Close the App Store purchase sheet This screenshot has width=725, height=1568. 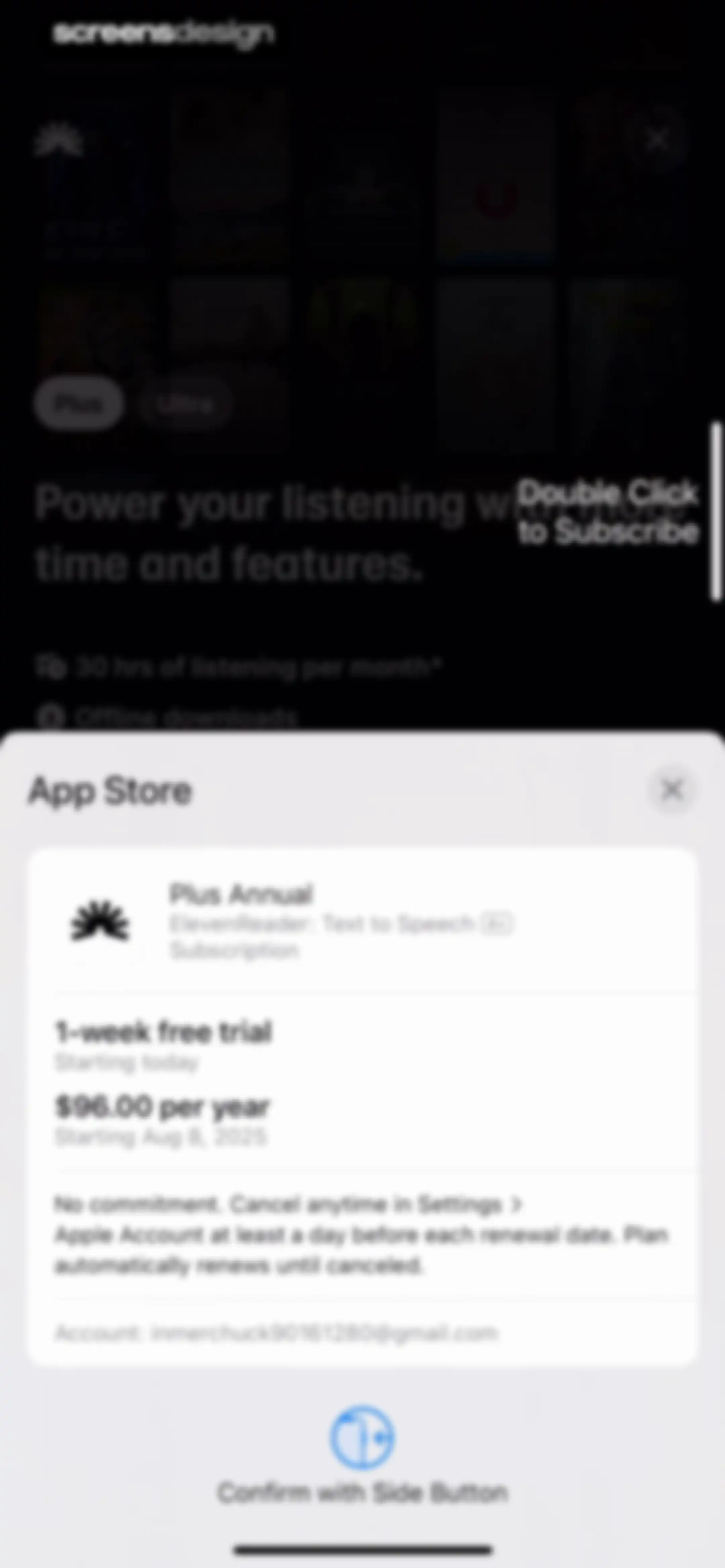click(x=671, y=789)
